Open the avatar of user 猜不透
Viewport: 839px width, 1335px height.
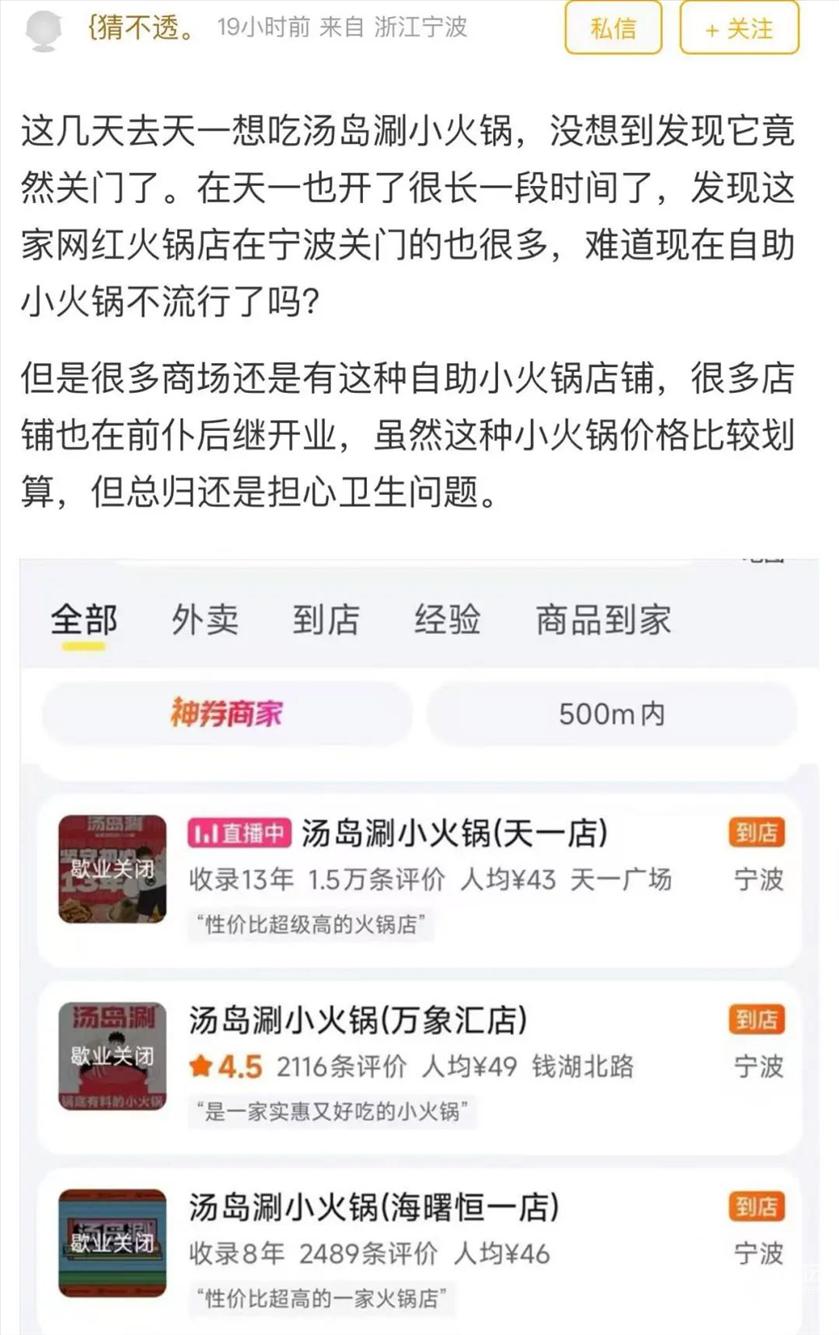(43, 30)
